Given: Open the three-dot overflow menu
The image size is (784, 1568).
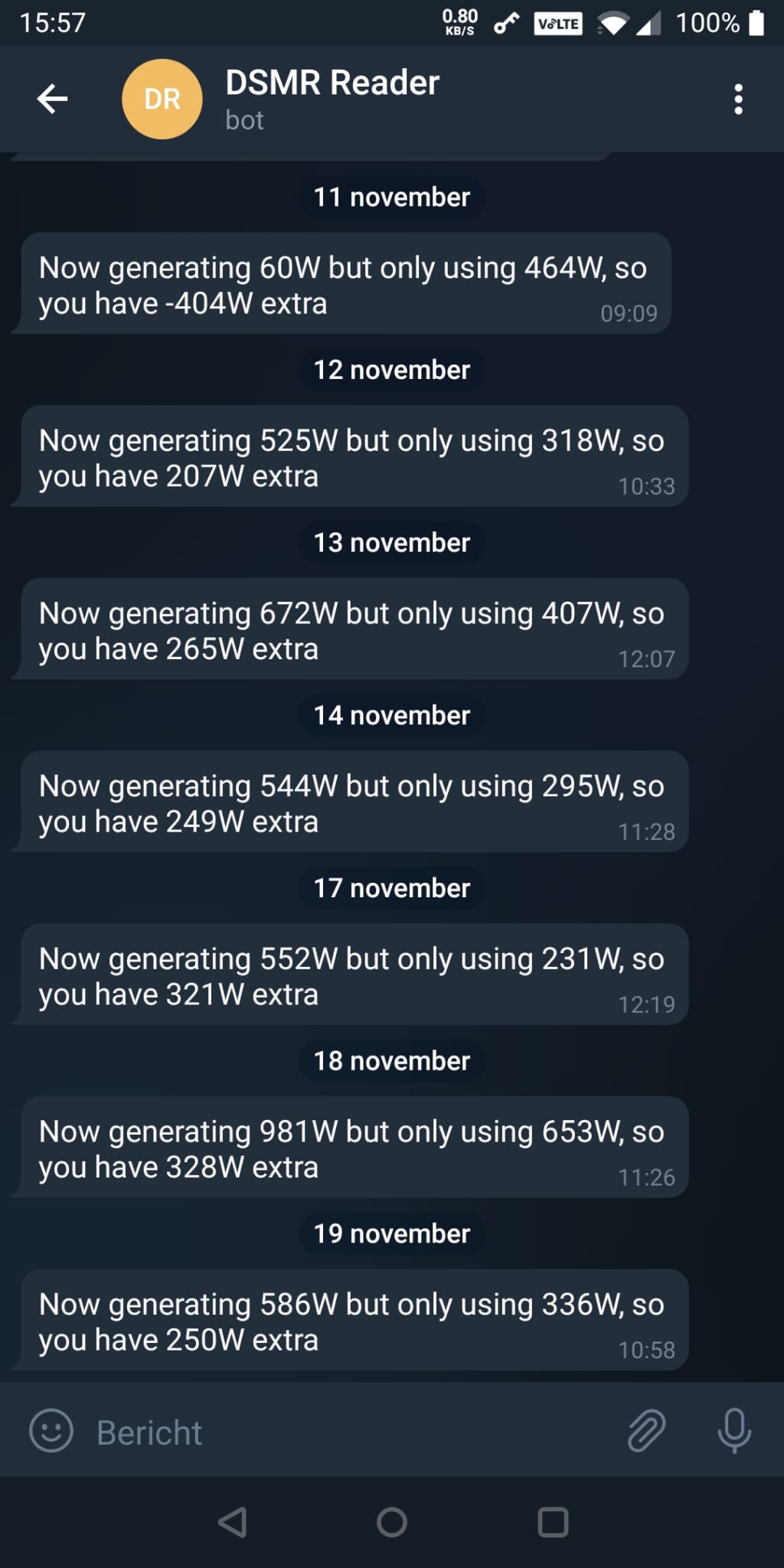Looking at the screenshot, I should tap(737, 100).
